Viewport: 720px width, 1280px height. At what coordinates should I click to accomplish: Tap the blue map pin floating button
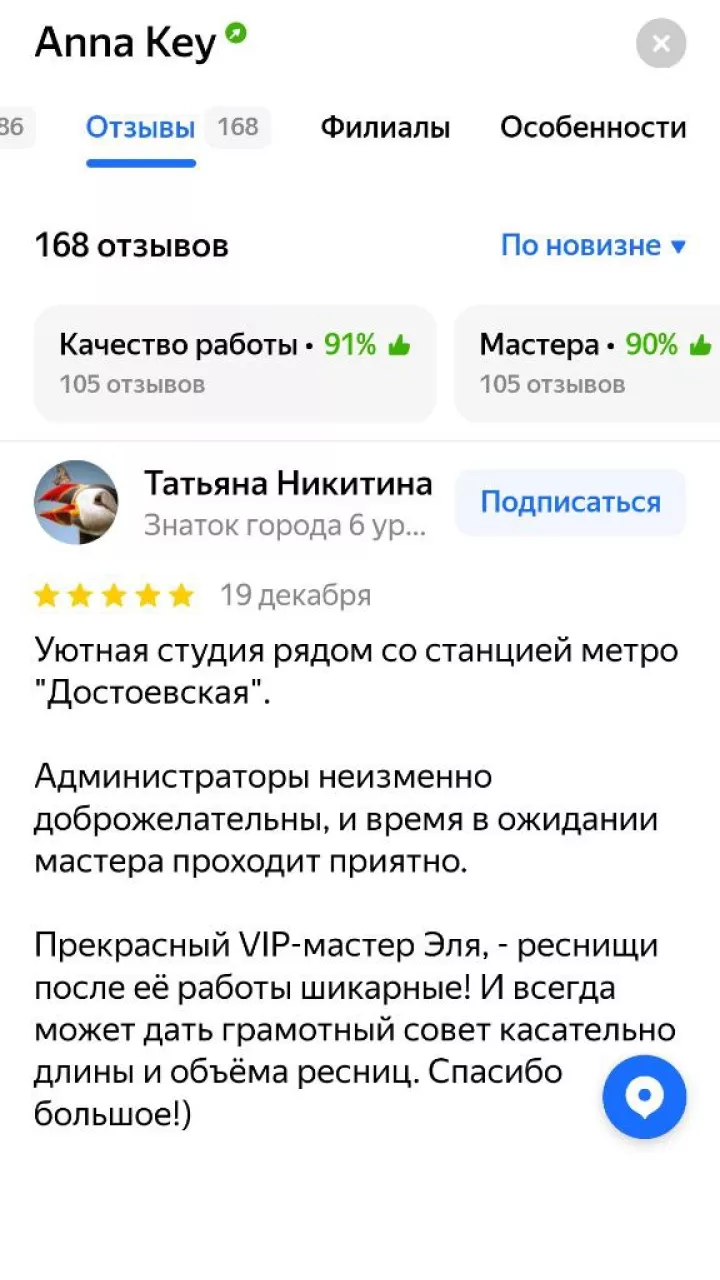[x=645, y=1097]
